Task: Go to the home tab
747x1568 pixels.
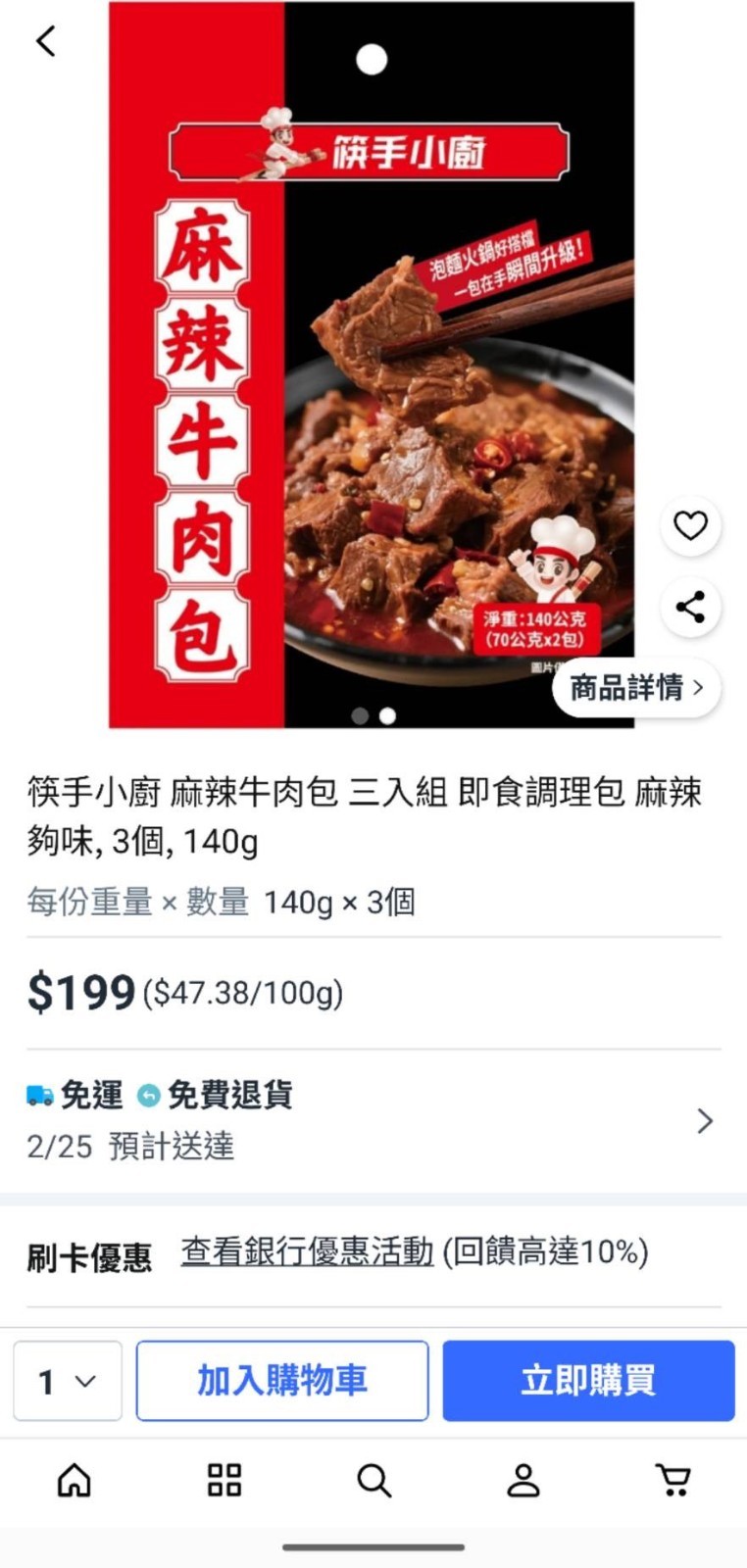Action: point(75,1480)
